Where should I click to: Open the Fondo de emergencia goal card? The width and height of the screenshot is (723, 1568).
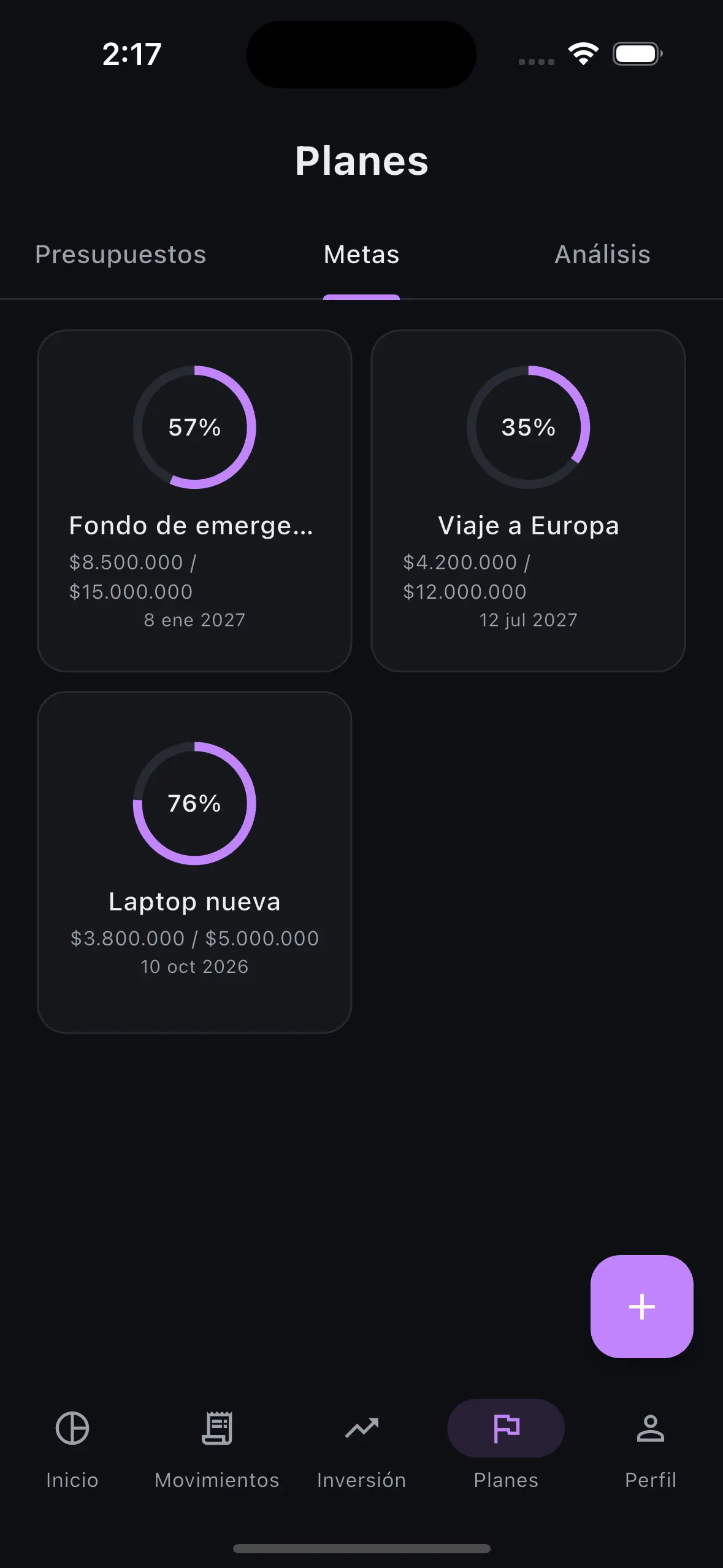coord(194,501)
